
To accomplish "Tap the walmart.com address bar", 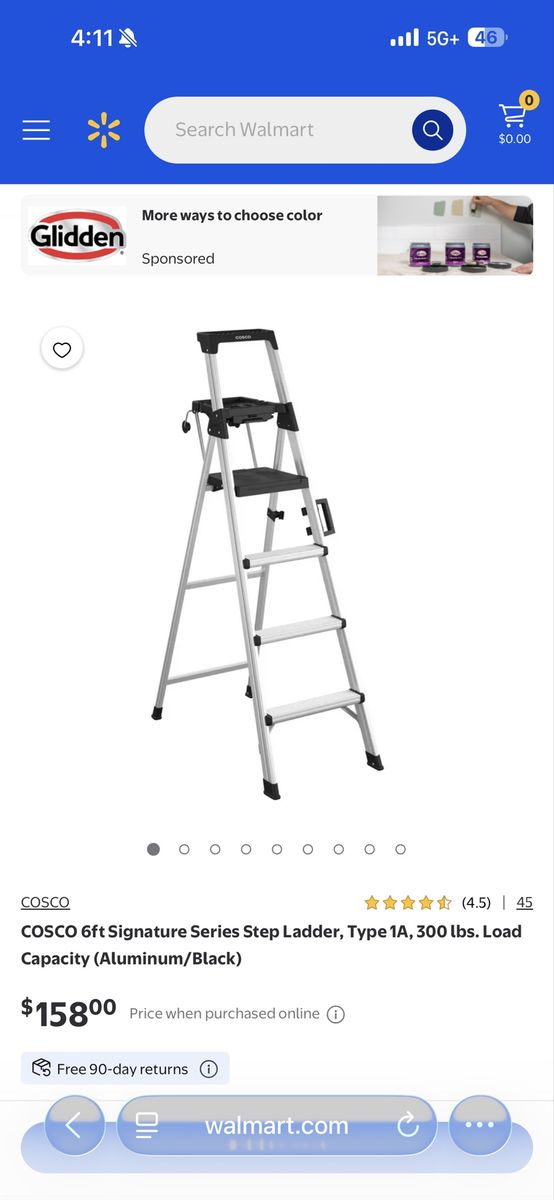I will pos(277,1126).
